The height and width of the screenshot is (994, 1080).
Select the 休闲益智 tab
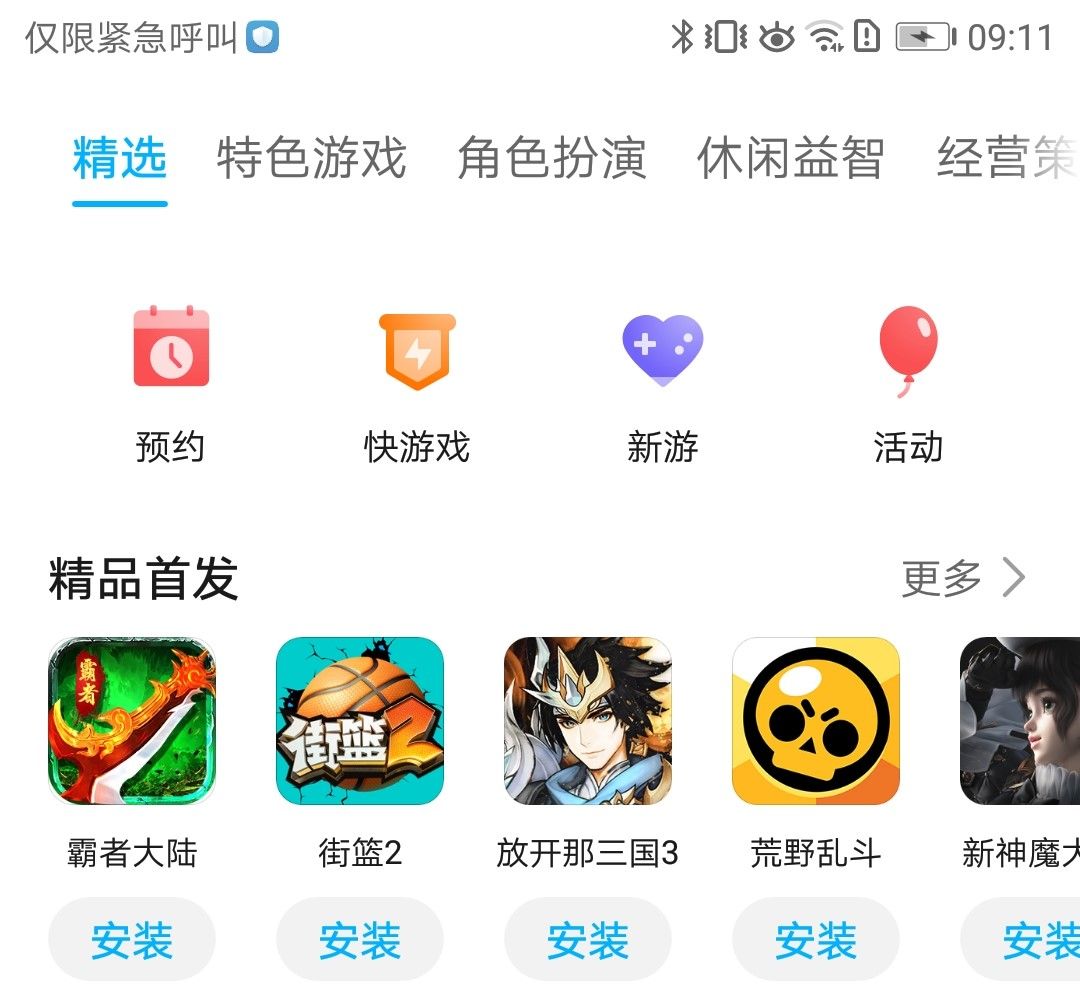791,159
